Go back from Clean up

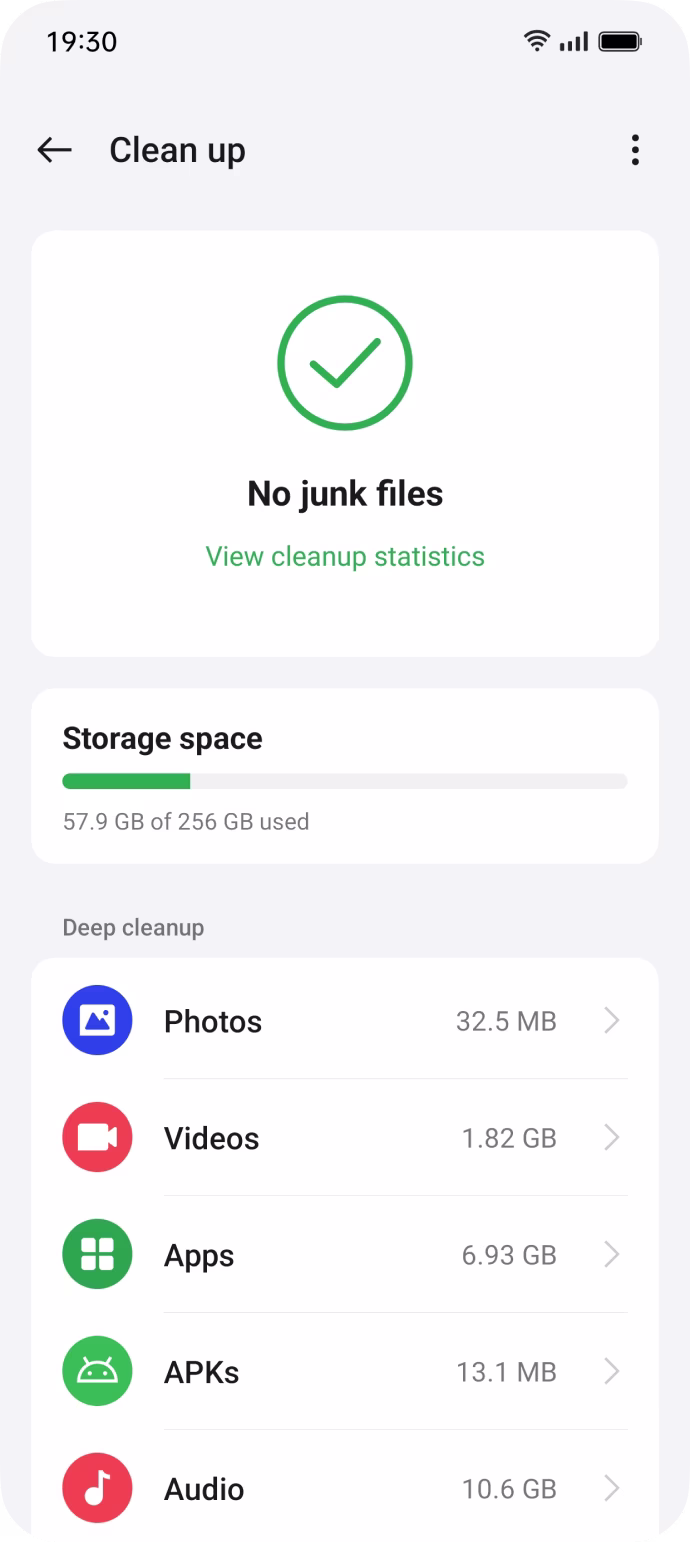[x=54, y=150]
